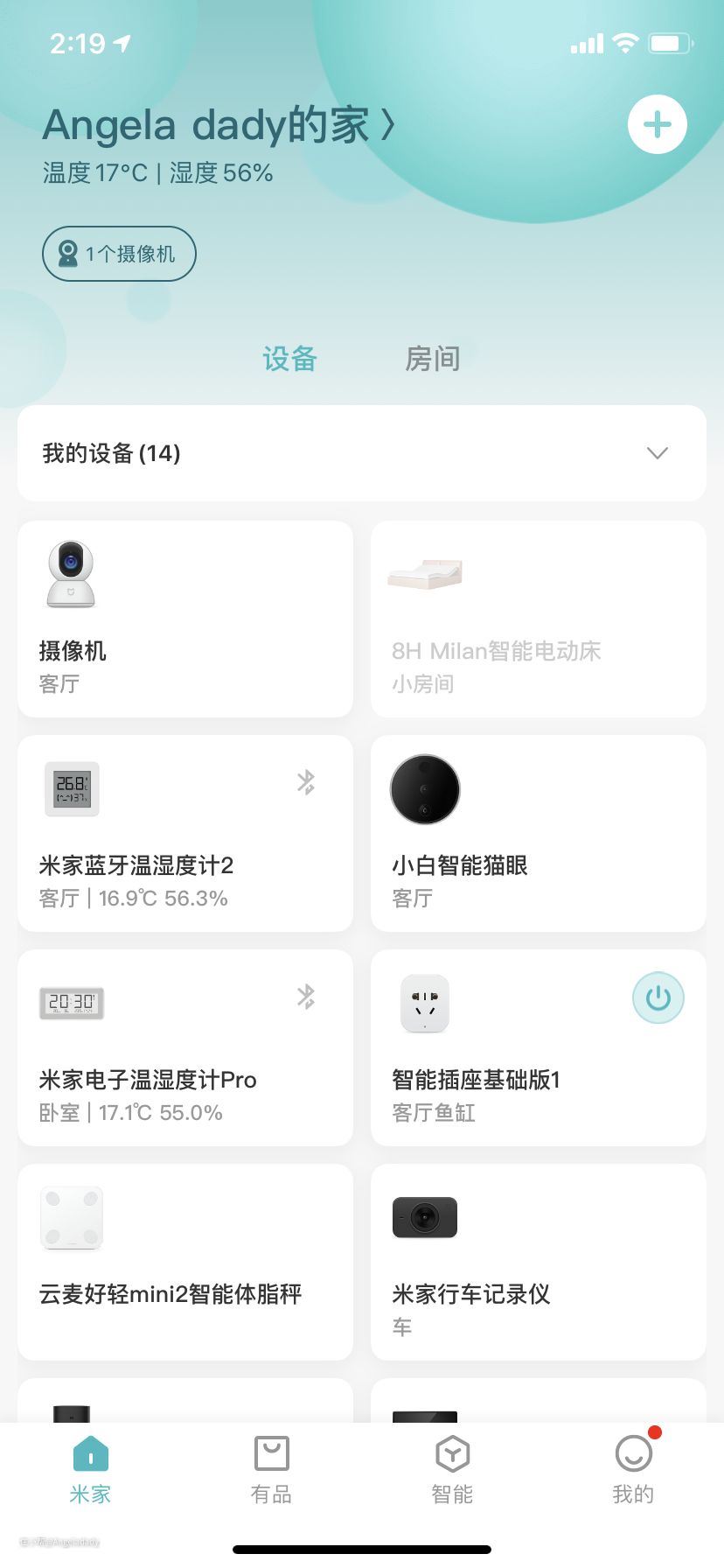Open the 8H Milan智能电动床 card
The width and height of the screenshot is (724, 1568).
539,619
